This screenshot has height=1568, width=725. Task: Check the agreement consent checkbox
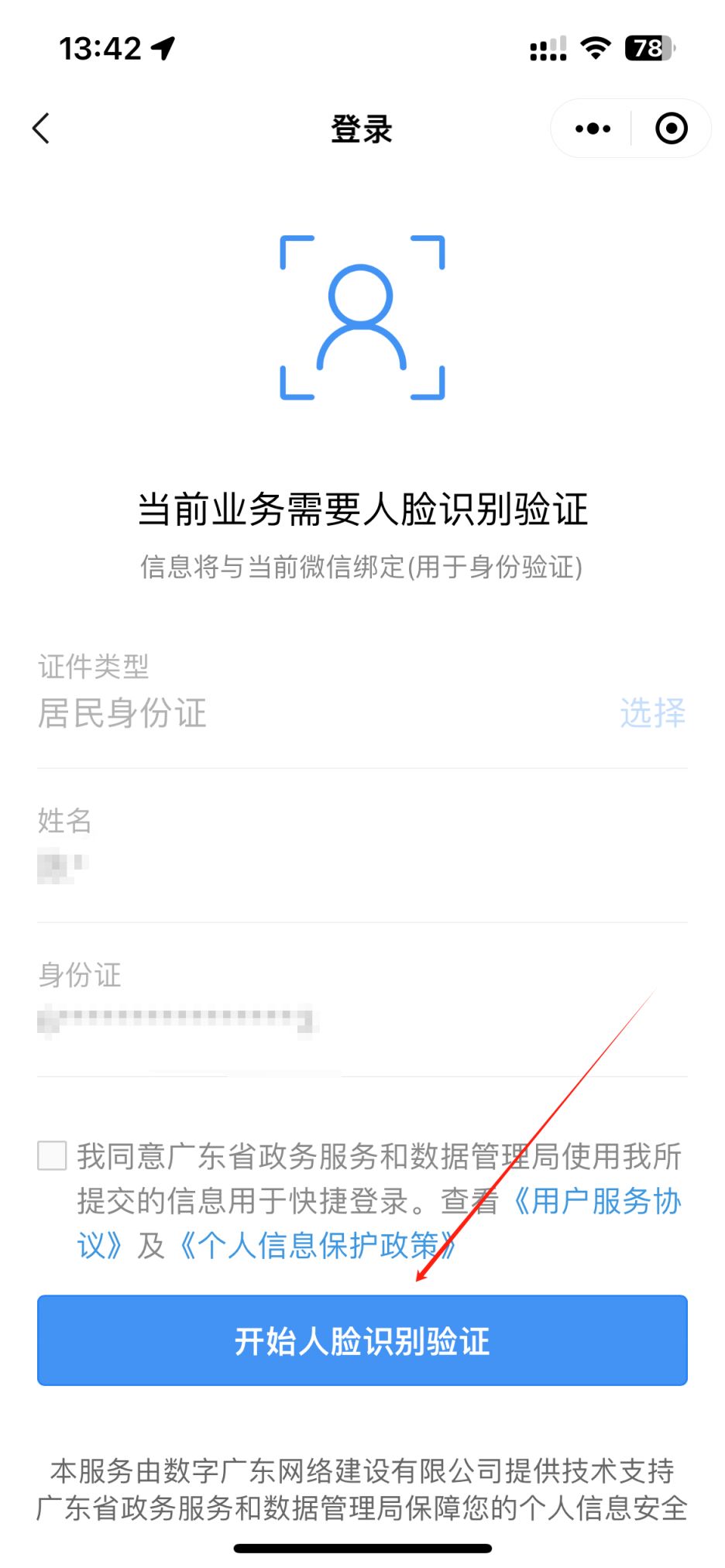(x=53, y=1155)
